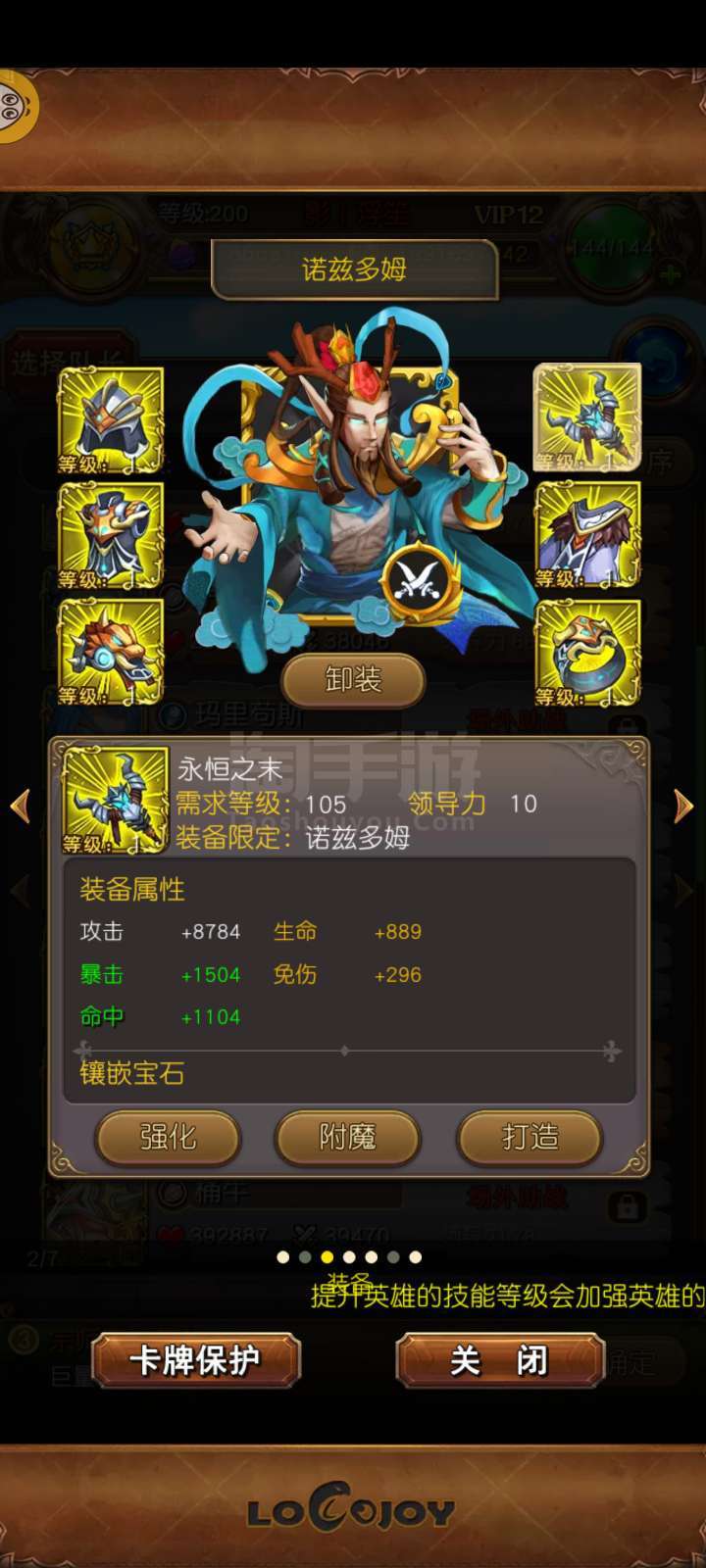
Task: Select the chest armor equipment slot
Action: click(x=111, y=537)
